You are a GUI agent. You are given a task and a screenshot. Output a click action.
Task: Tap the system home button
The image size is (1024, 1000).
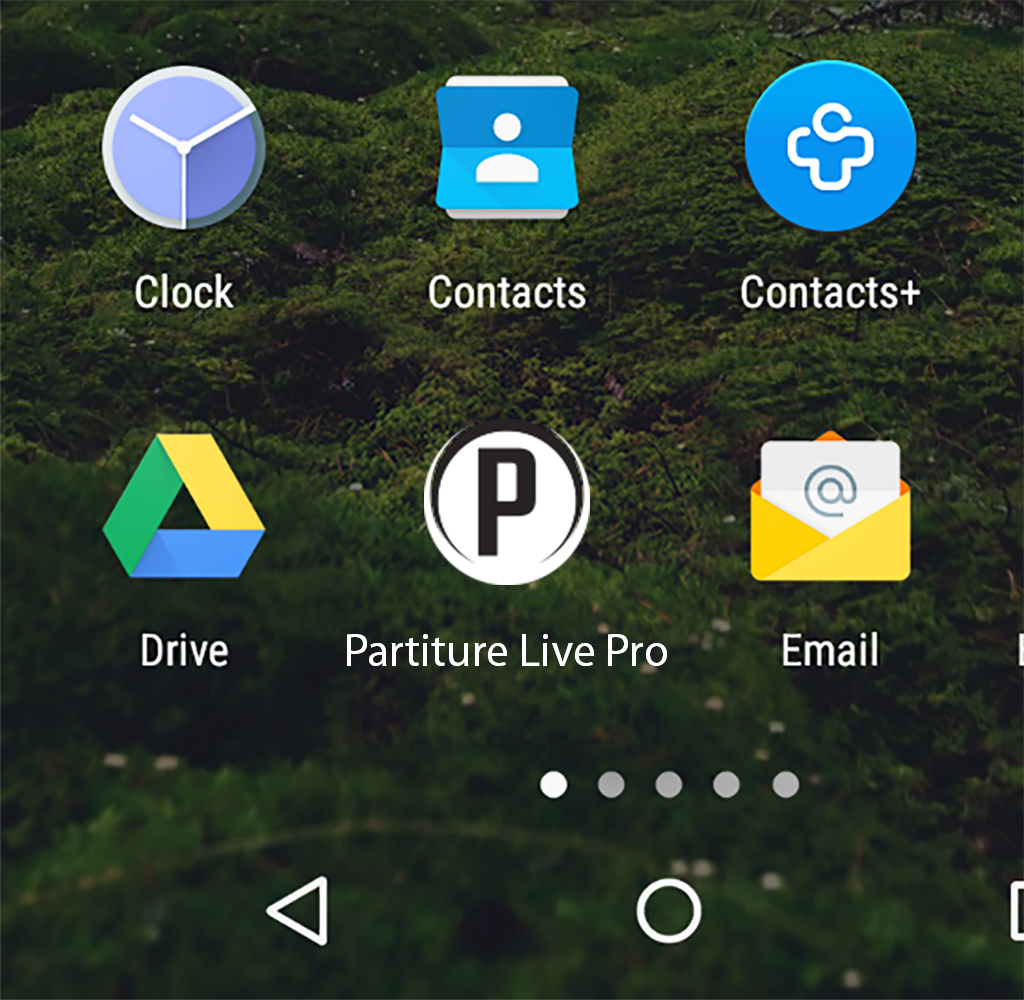tap(669, 910)
